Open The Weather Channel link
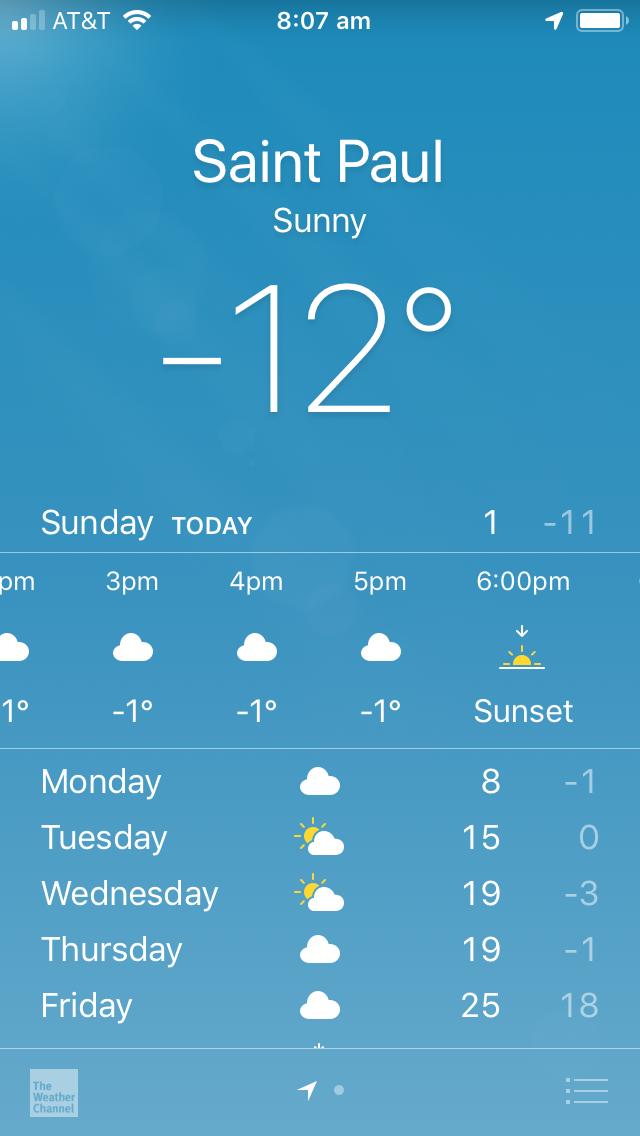The height and width of the screenshot is (1136, 640). (54, 1092)
